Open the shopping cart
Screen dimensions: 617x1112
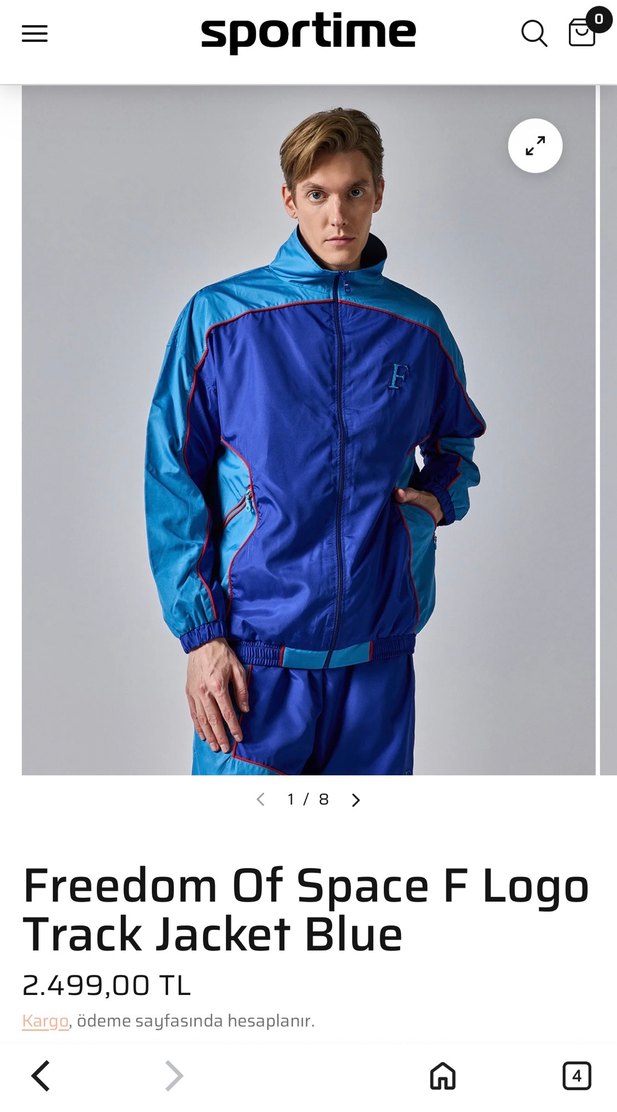tap(583, 32)
